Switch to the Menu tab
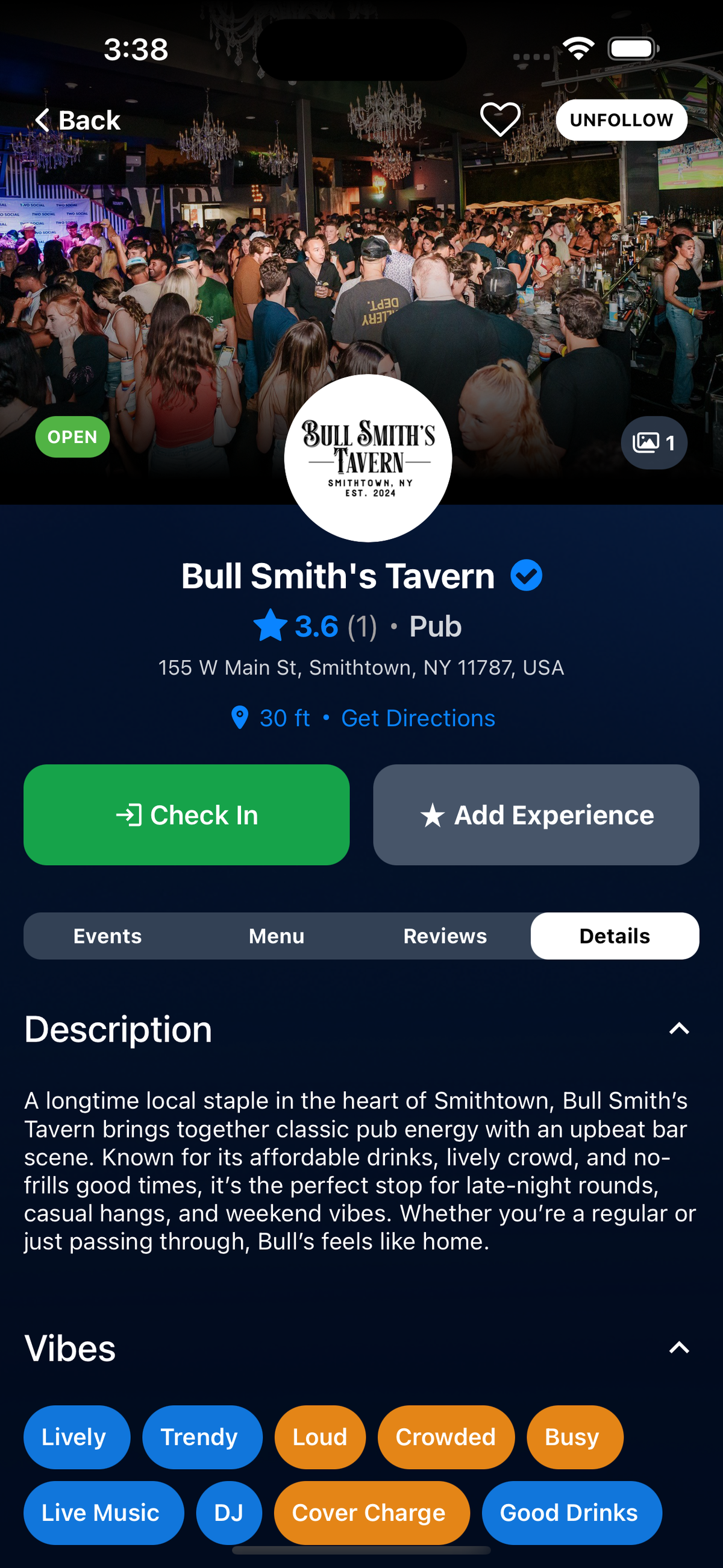The height and width of the screenshot is (1568, 723). [x=277, y=936]
